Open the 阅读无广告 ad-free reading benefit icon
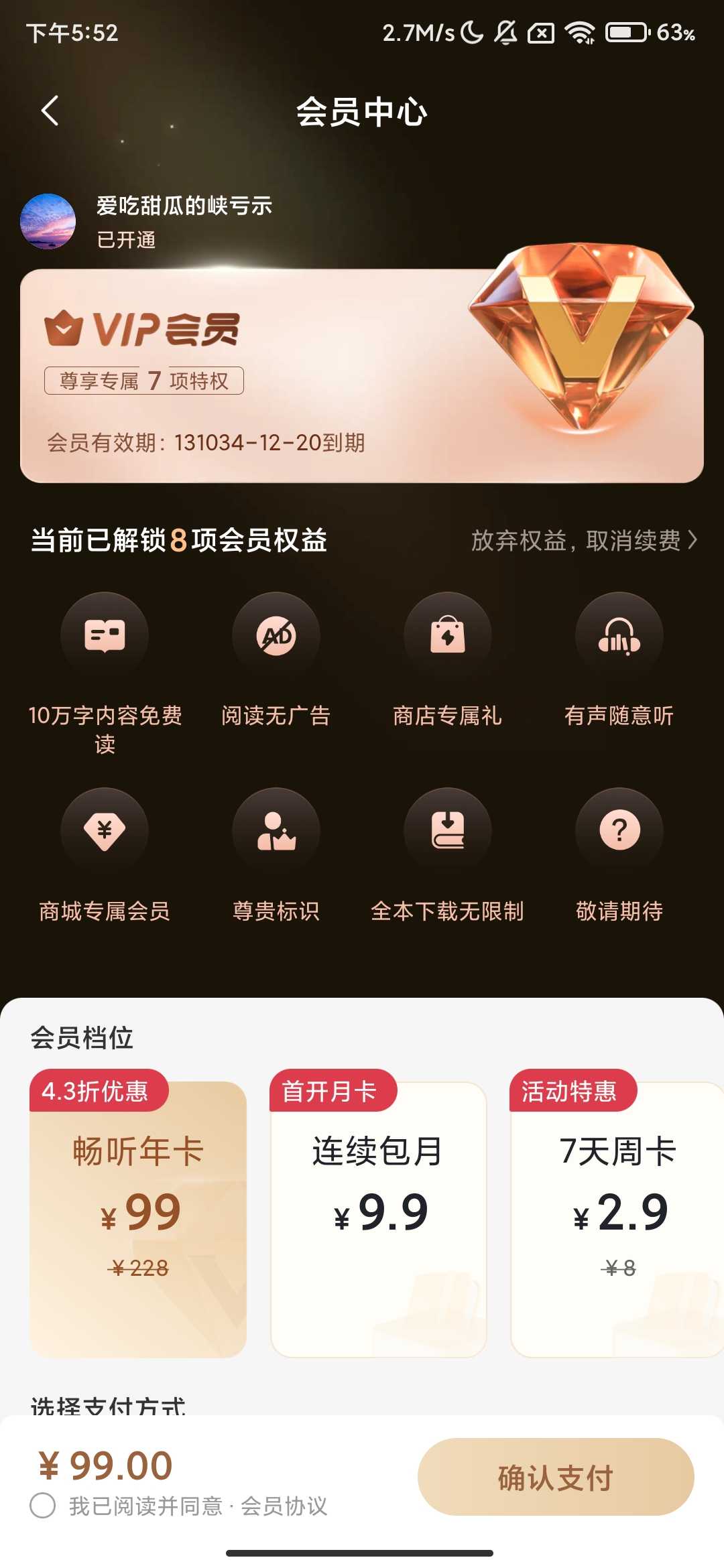The image size is (724, 1568). tap(276, 637)
